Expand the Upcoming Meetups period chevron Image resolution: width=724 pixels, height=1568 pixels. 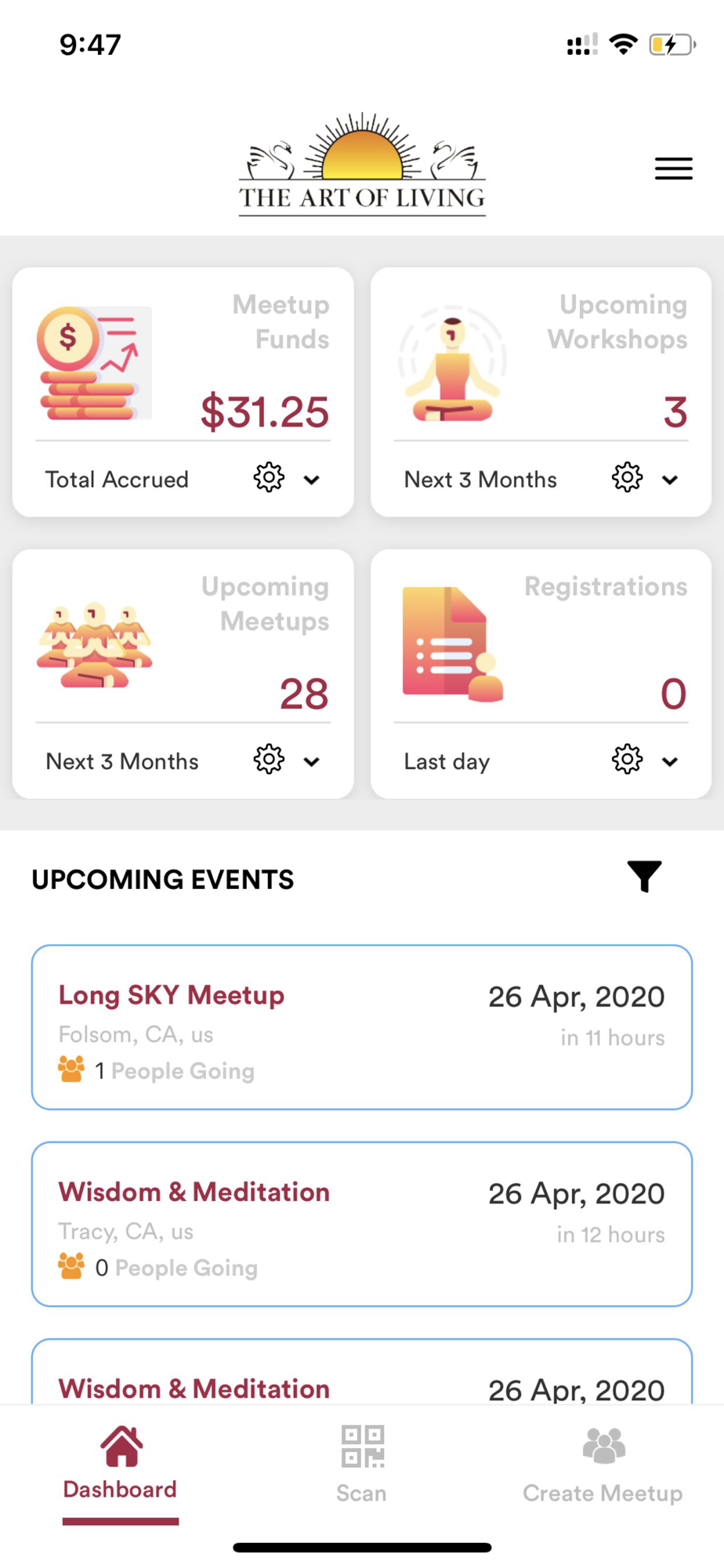[312, 761]
